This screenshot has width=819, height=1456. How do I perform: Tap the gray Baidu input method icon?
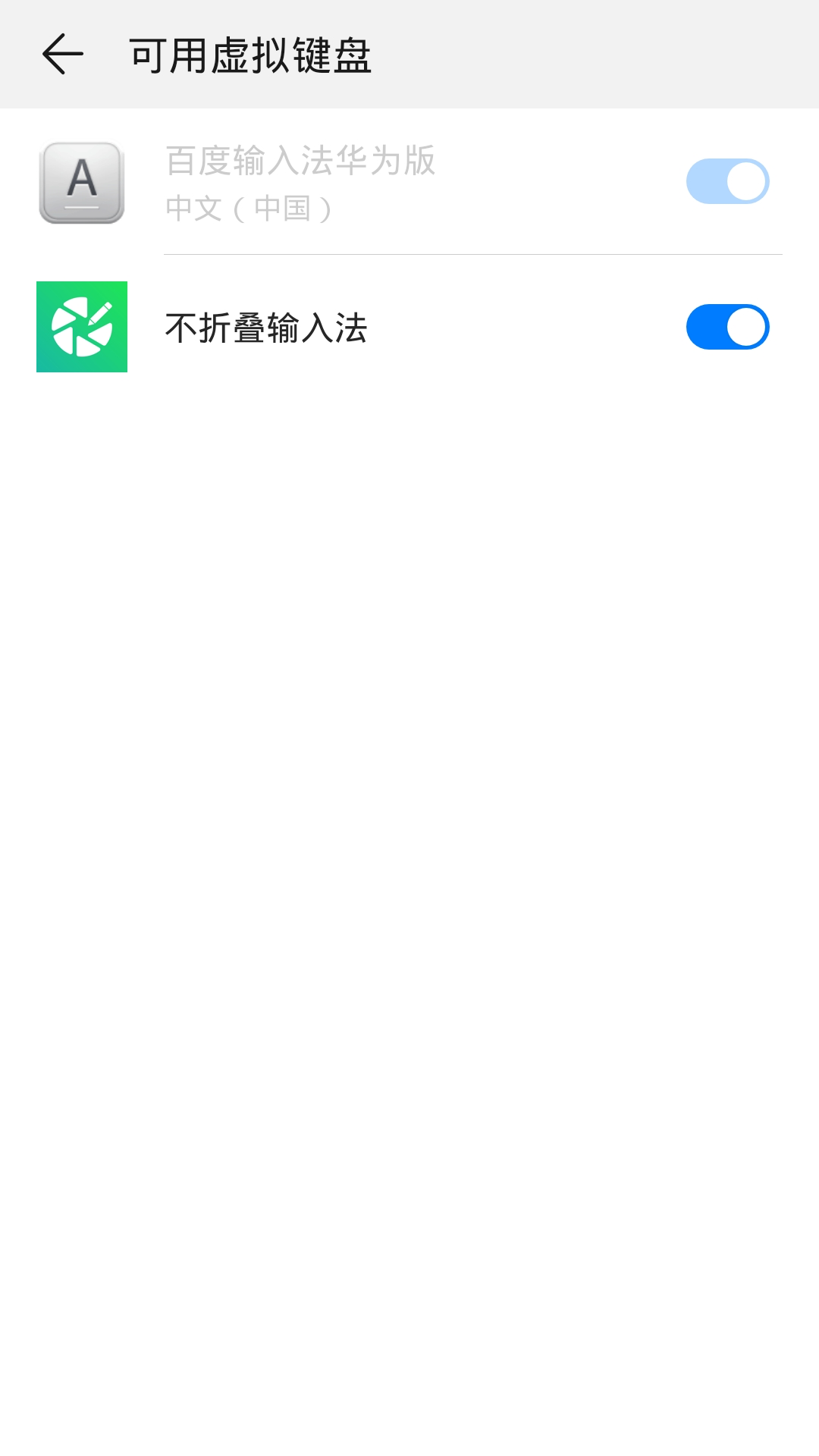tap(81, 182)
